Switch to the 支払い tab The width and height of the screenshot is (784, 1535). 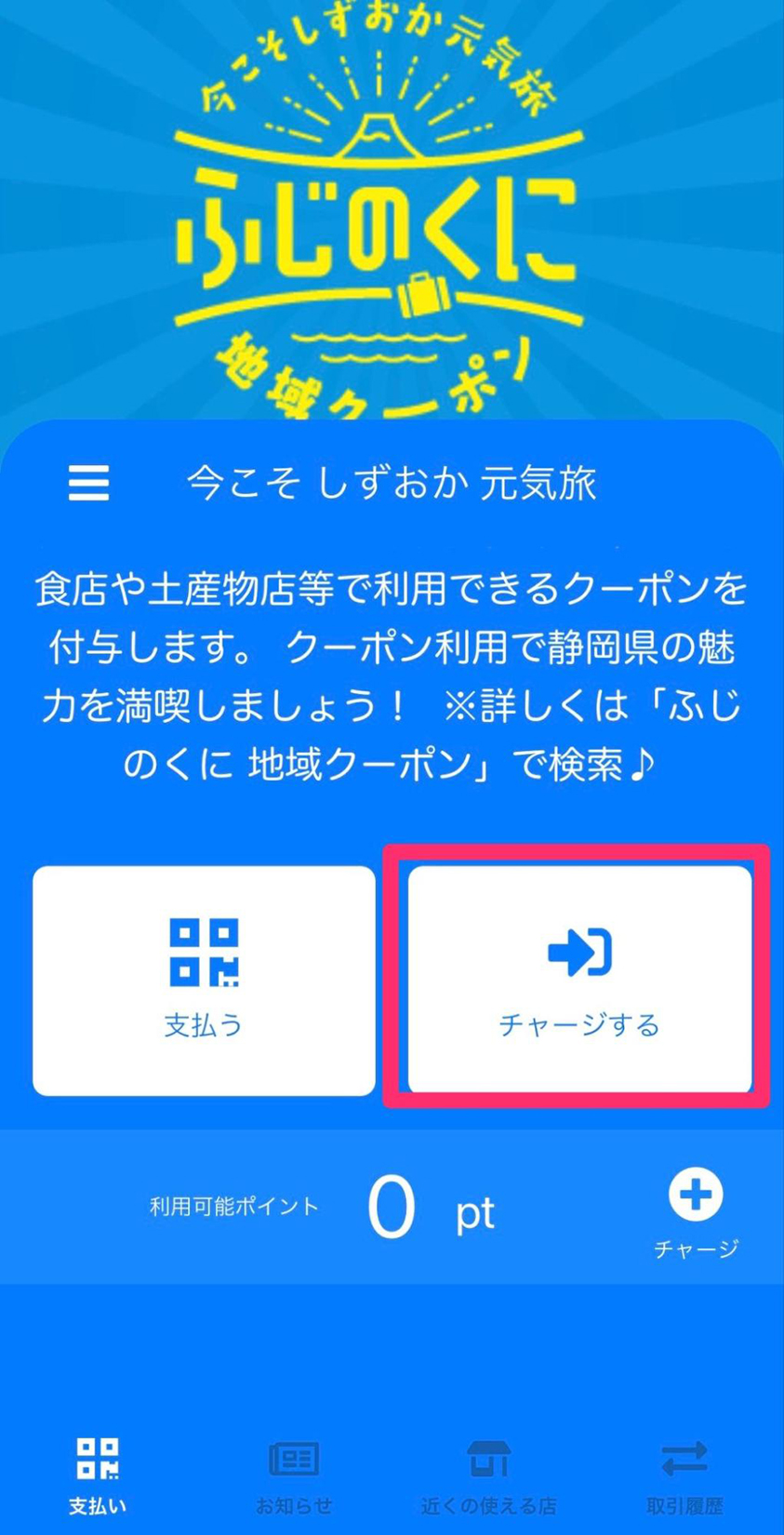(98, 1475)
